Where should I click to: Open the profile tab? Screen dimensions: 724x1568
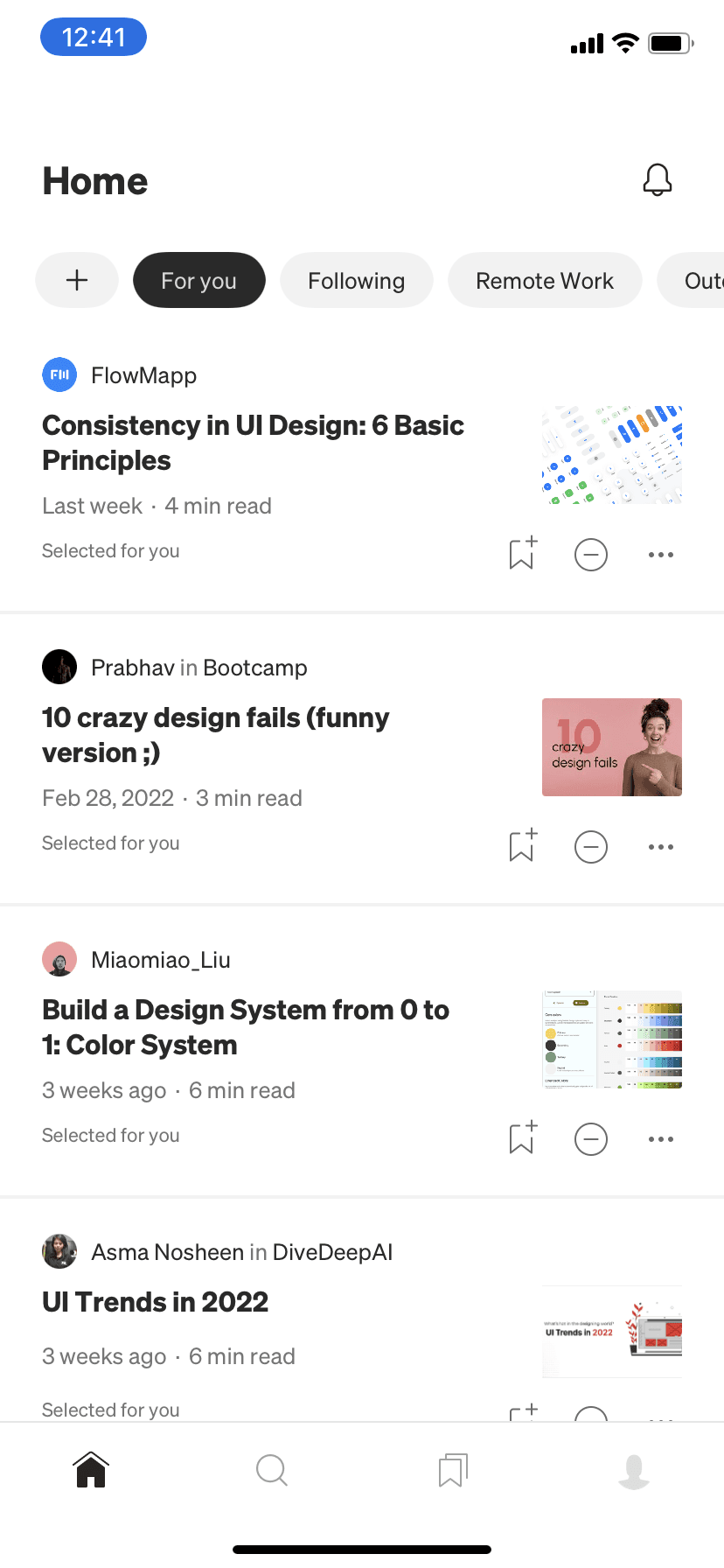pyautogui.click(x=634, y=1471)
